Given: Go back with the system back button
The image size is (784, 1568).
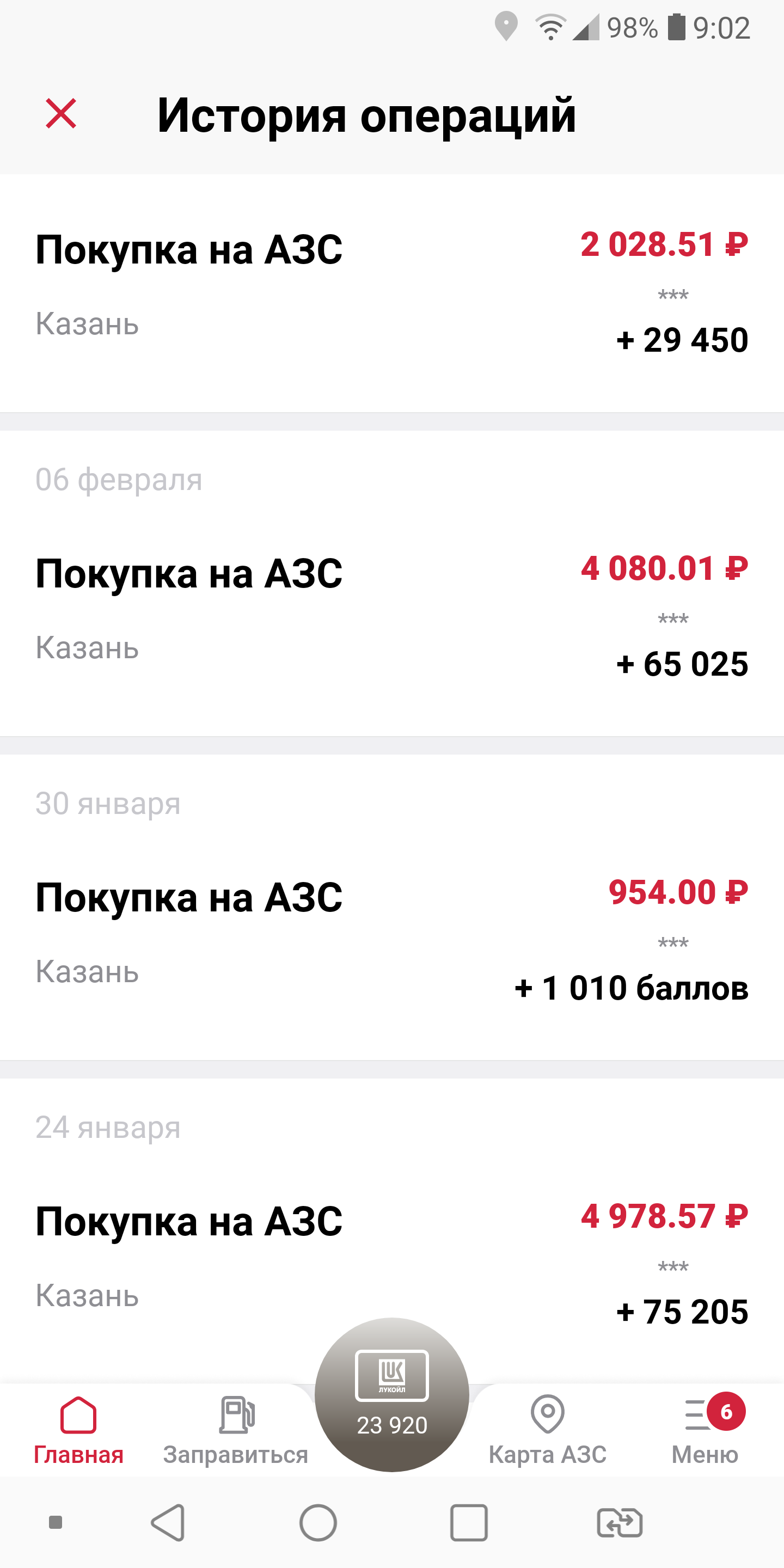Looking at the screenshot, I should (x=168, y=1523).
